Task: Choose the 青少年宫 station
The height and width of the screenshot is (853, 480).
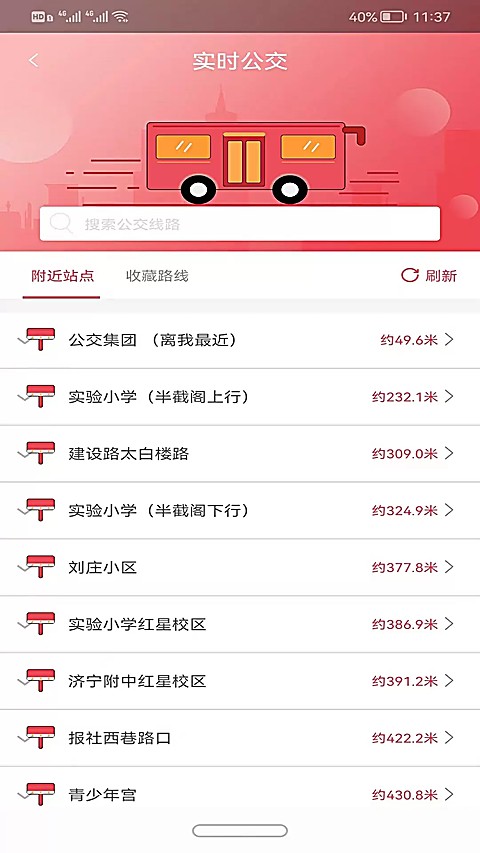Action: click(240, 795)
